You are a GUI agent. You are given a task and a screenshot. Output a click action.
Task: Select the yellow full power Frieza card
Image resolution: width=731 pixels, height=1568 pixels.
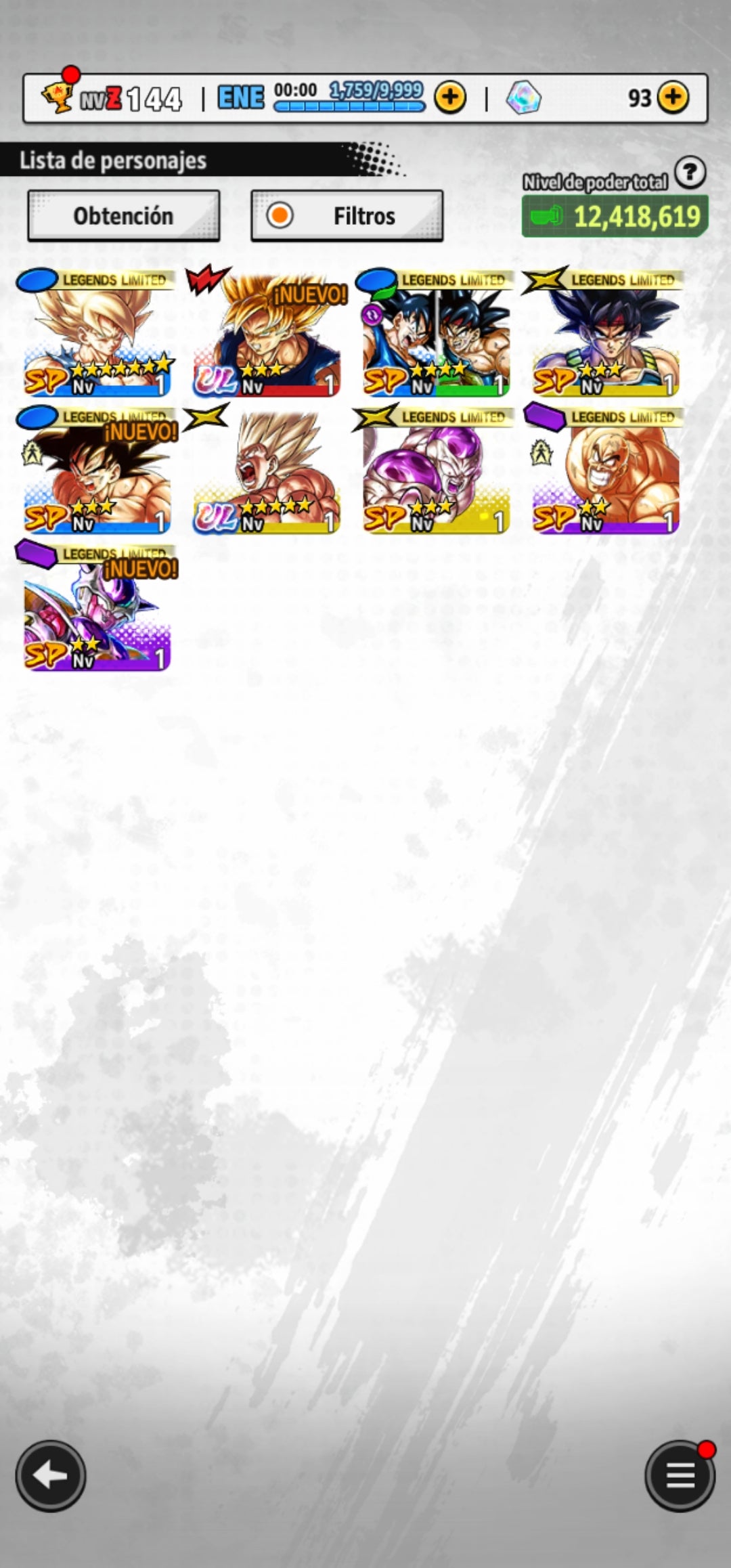click(436, 472)
